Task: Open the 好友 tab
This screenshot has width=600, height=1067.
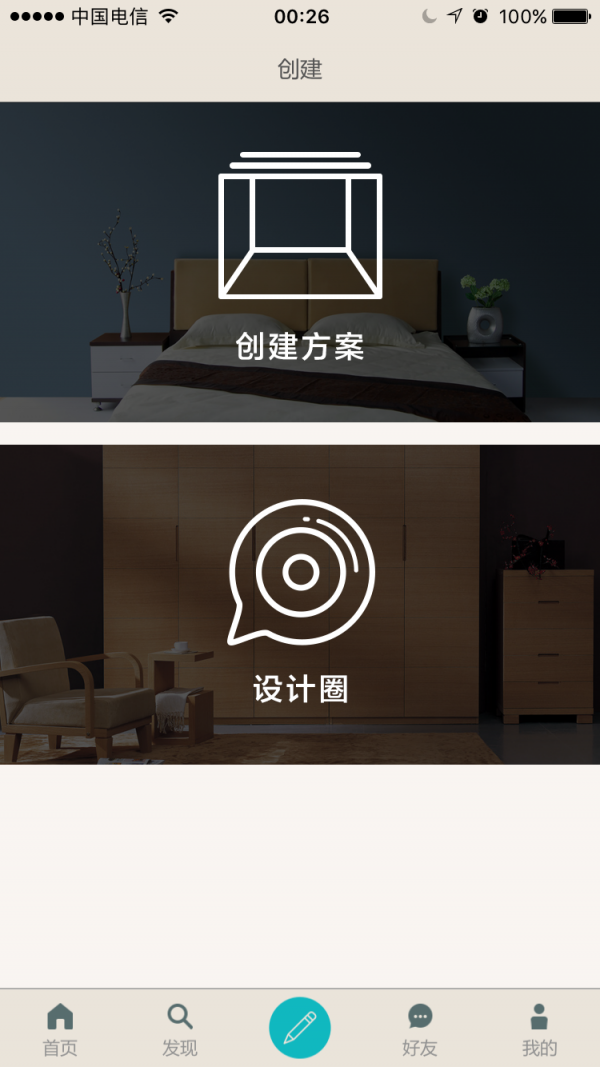Action: point(420,1030)
